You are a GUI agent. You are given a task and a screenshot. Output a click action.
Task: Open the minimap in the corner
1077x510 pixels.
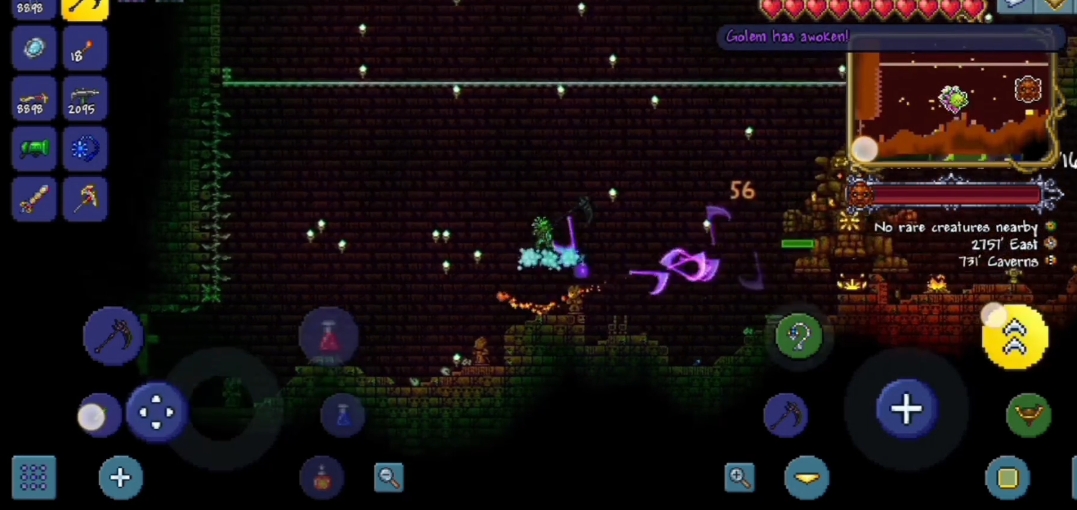pyautogui.click(x=951, y=107)
